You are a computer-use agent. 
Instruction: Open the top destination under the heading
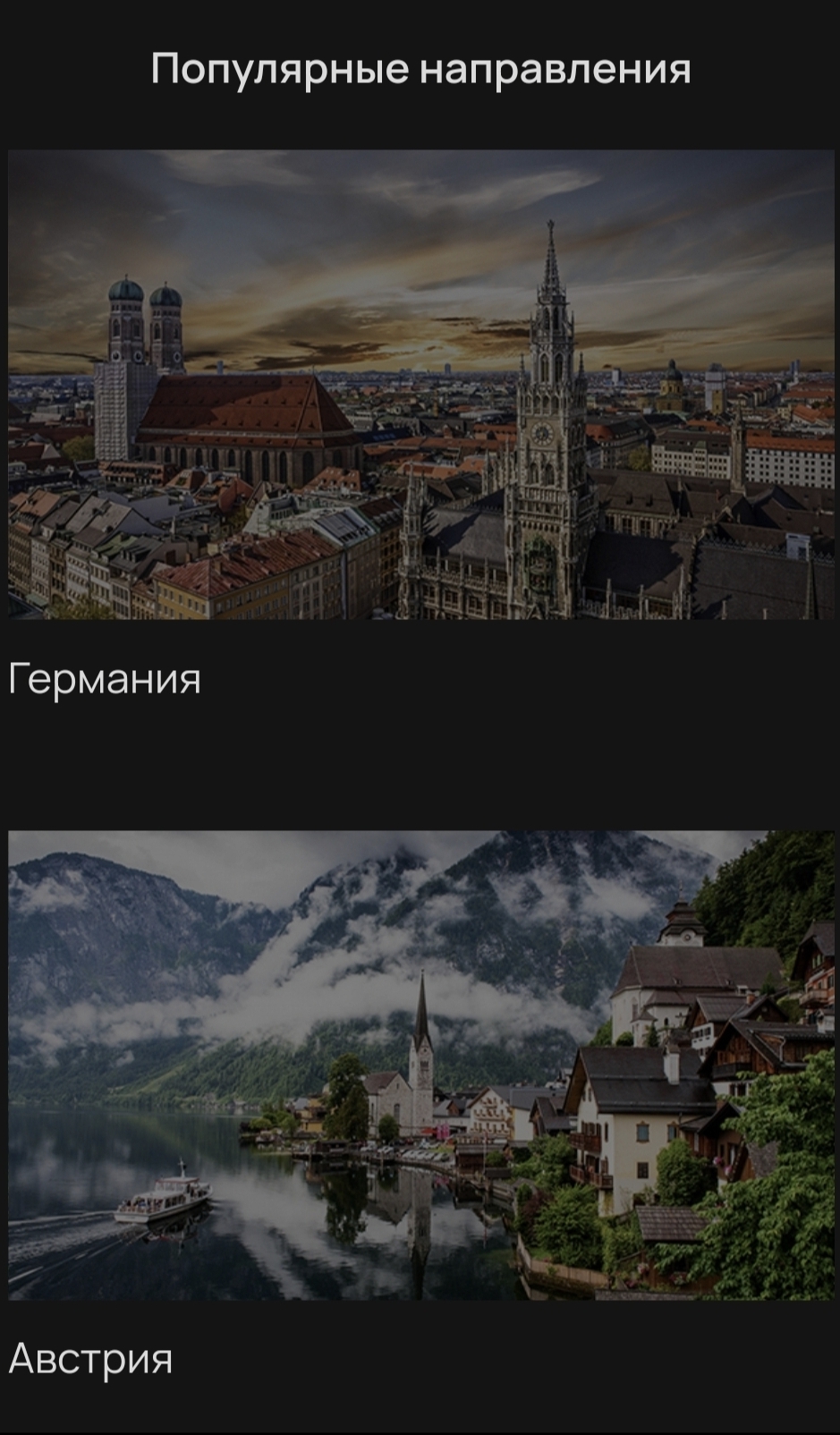[x=420, y=385]
